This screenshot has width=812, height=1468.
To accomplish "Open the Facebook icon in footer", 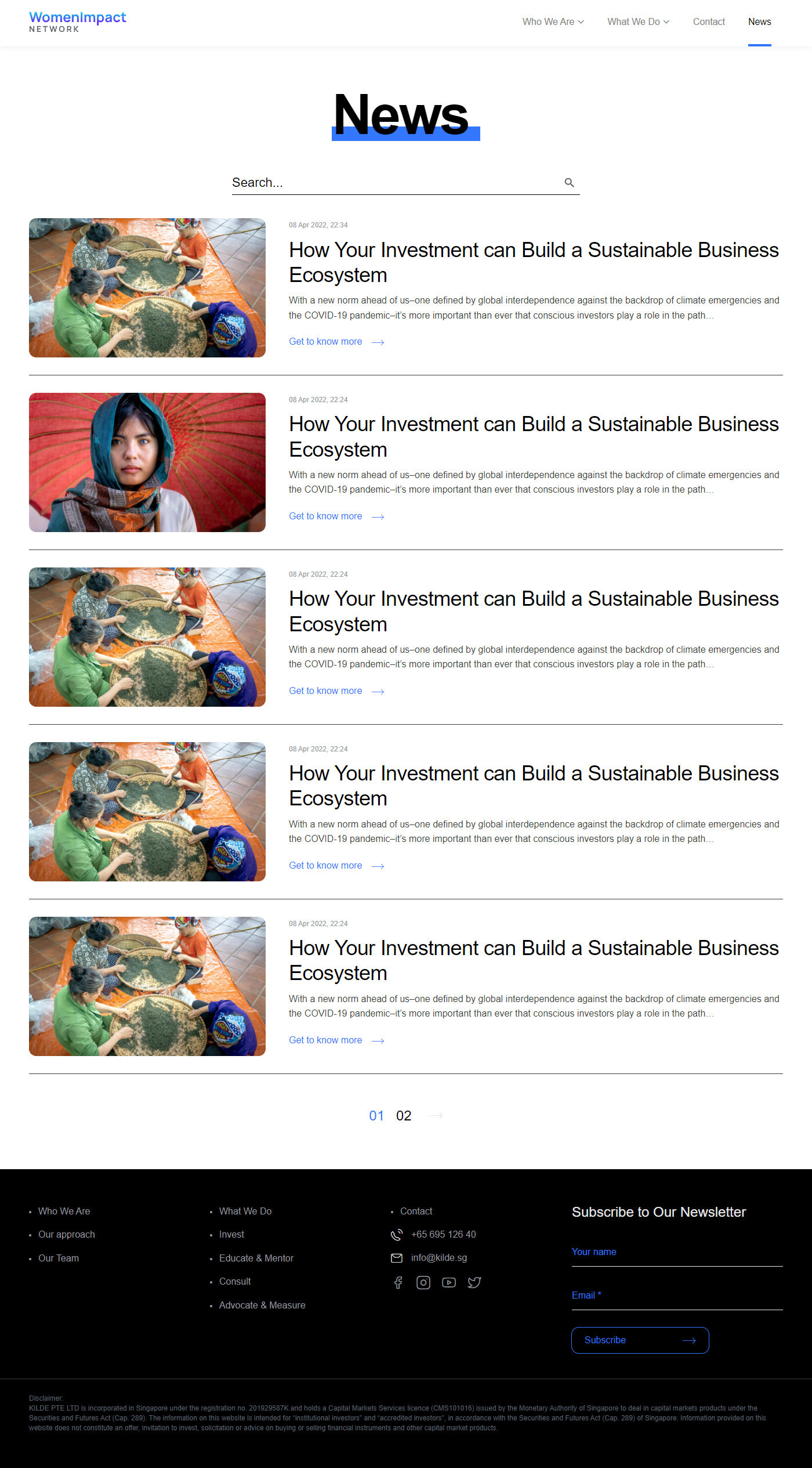I will click(x=398, y=1282).
